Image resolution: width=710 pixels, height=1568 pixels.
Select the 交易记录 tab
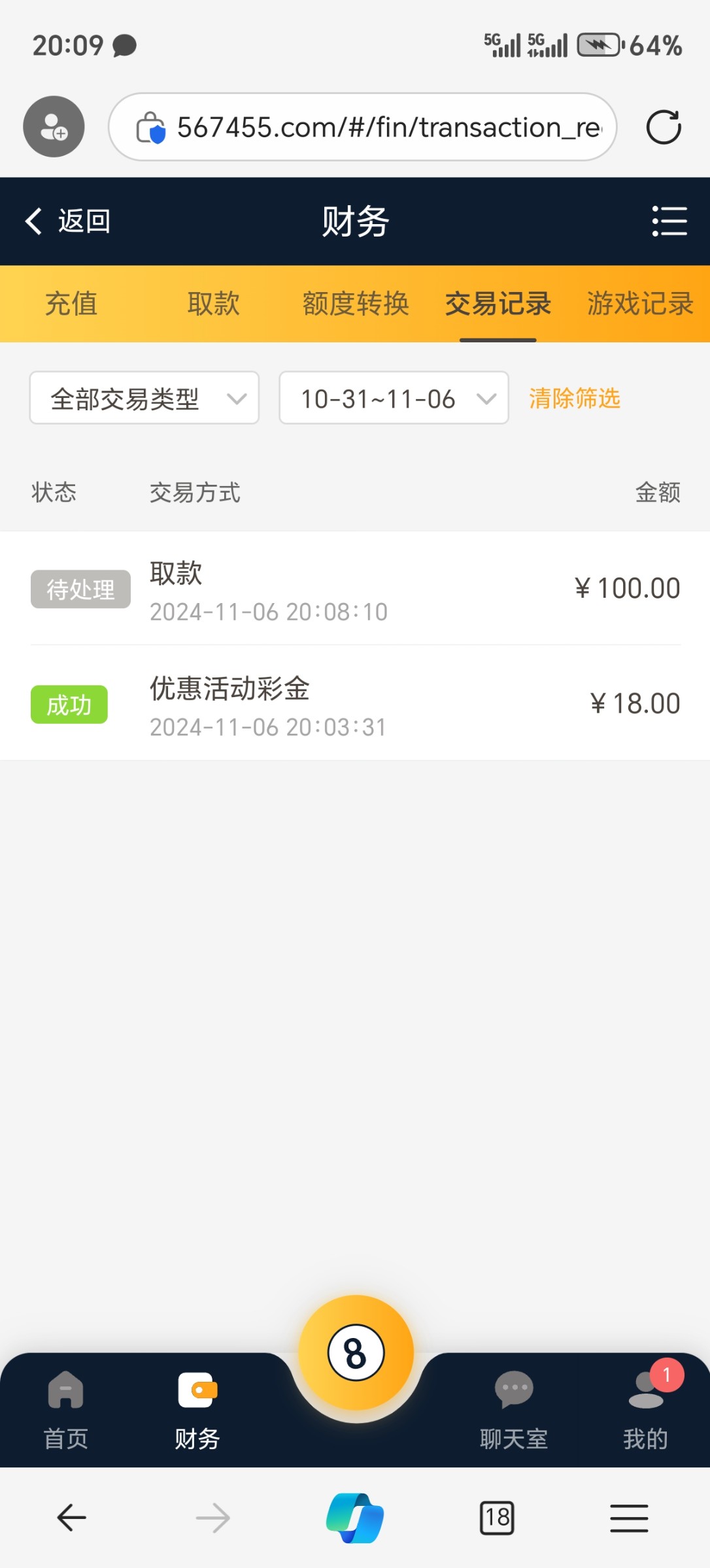click(x=498, y=304)
